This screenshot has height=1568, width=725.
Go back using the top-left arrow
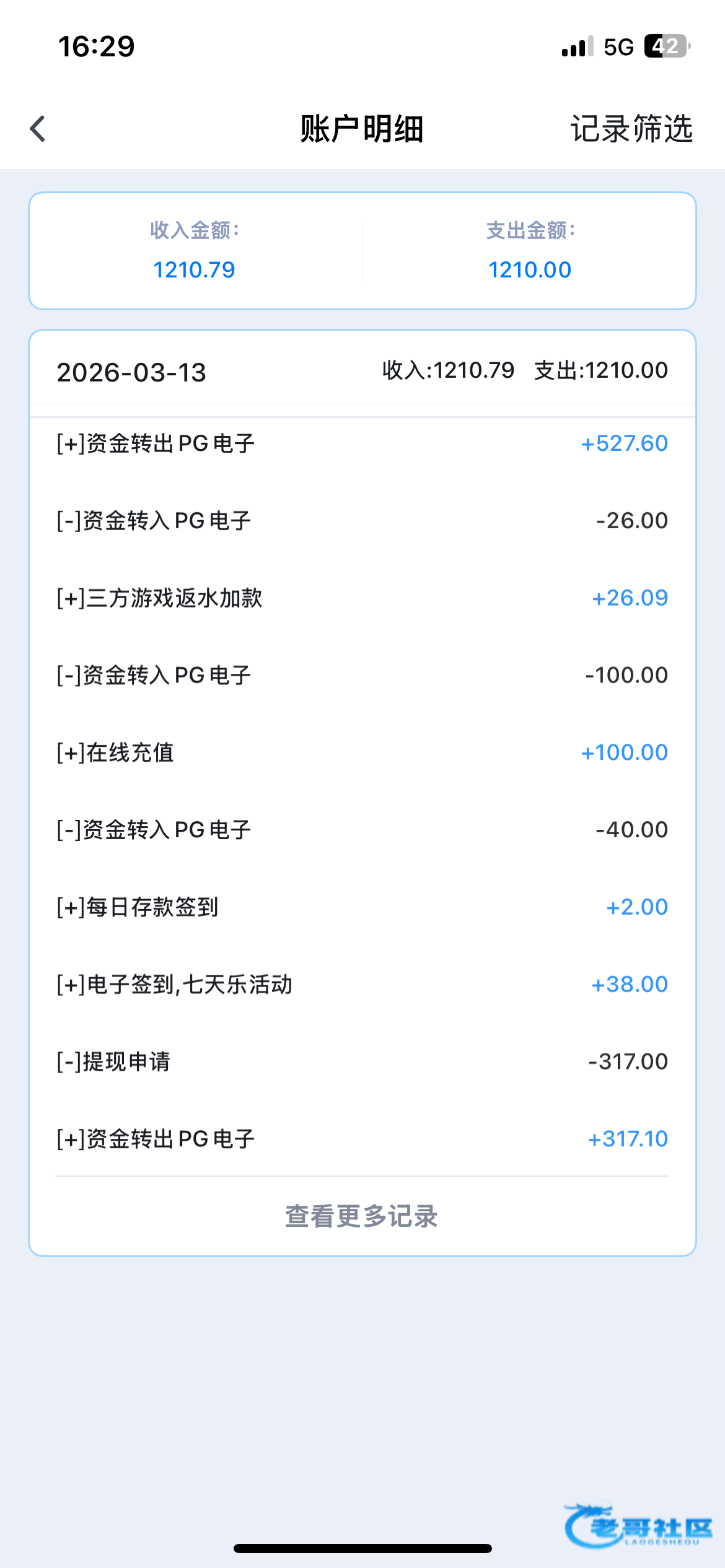click(x=38, y=129)
